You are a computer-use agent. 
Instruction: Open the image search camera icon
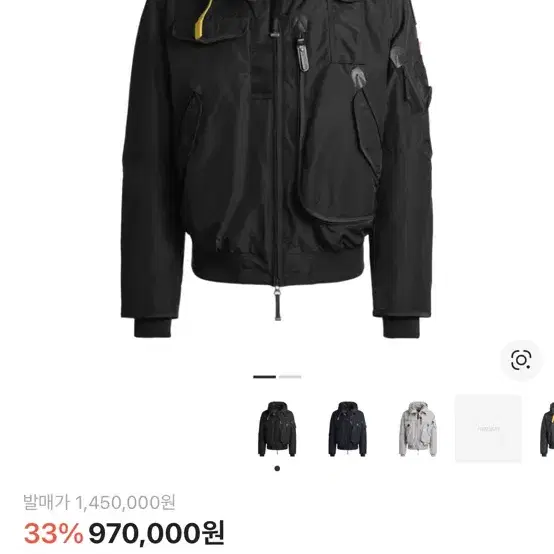coord(521,360)
